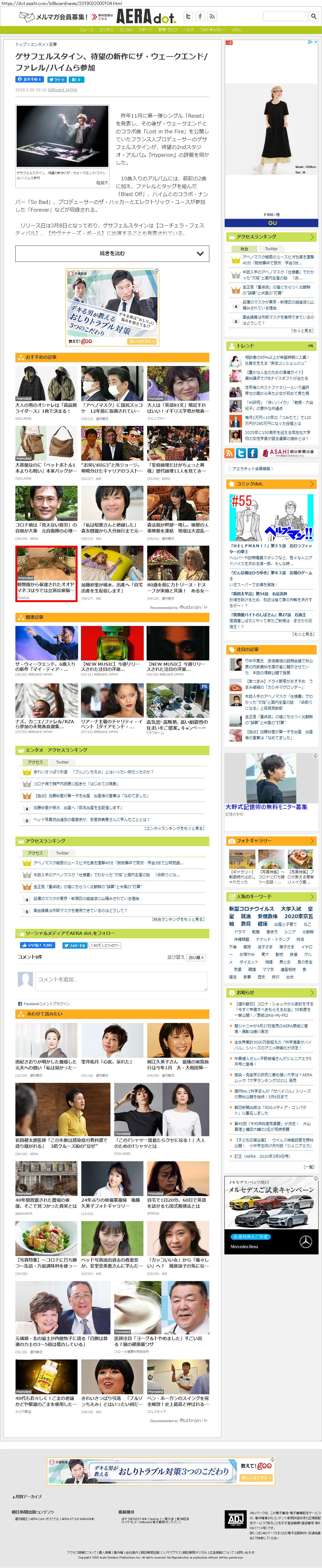Go to the トップ breadcrumb link
The image size is (322, 1568).
tap(21, 44)
